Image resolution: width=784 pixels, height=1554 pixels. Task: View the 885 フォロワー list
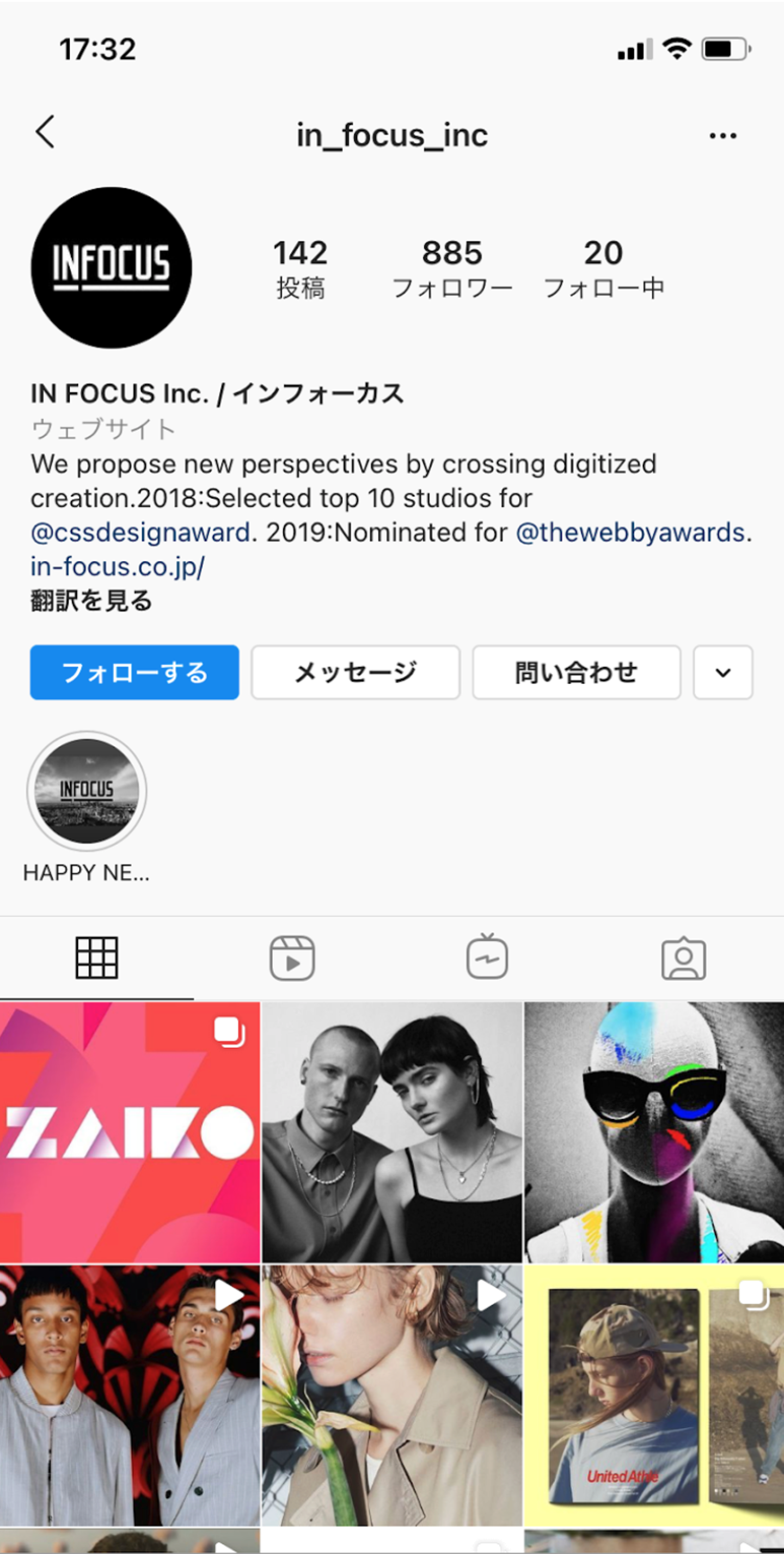[452, 269]
